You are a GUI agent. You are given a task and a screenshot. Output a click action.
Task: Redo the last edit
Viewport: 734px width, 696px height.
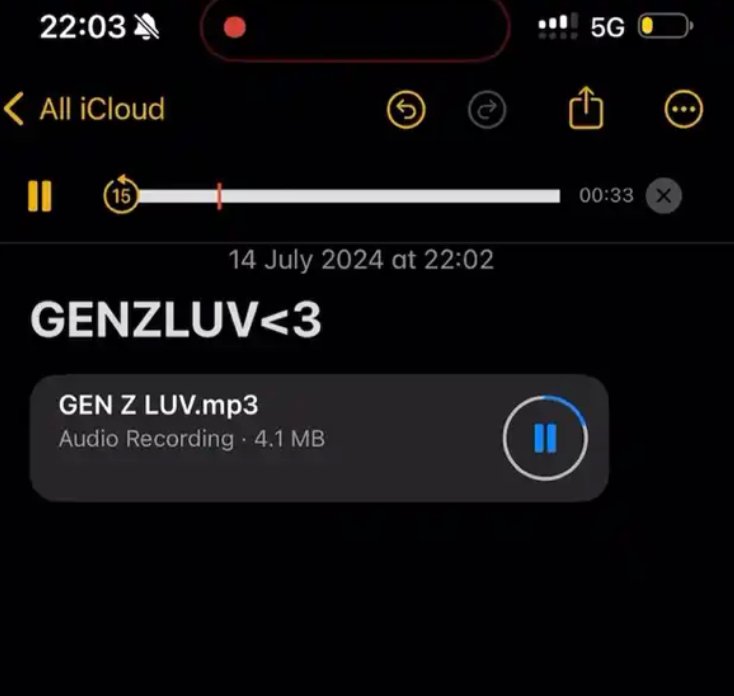[487, 111]
